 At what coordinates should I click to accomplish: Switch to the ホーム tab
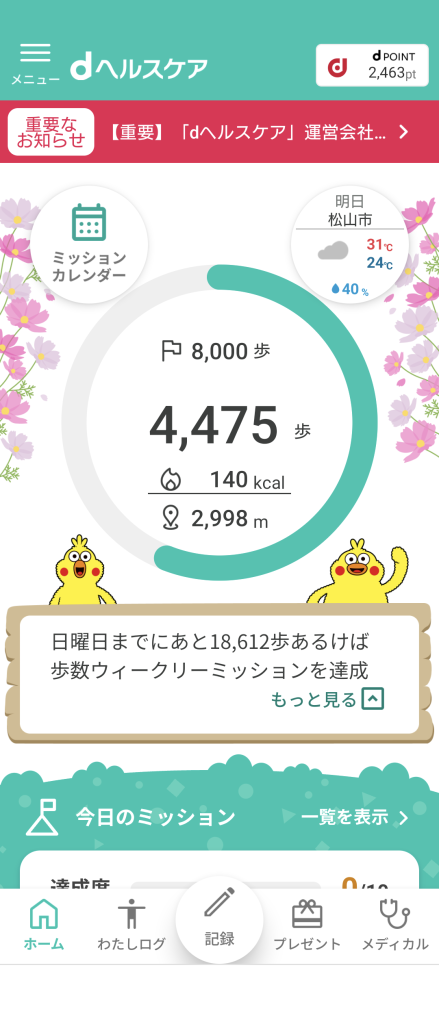point(44,924)
